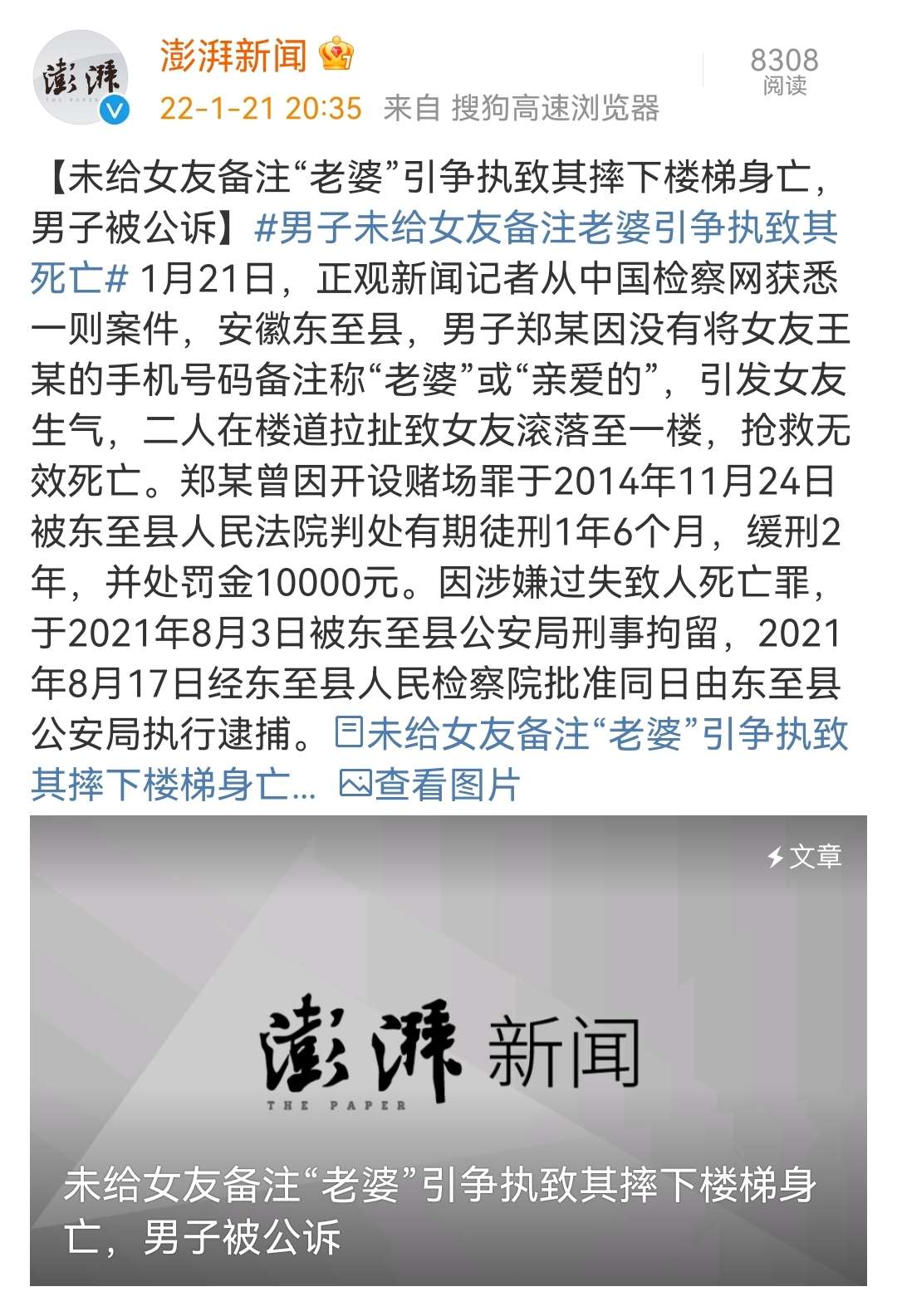
Task: Open 澎湃新闻 profile avatar
Action: click(81, 78)
